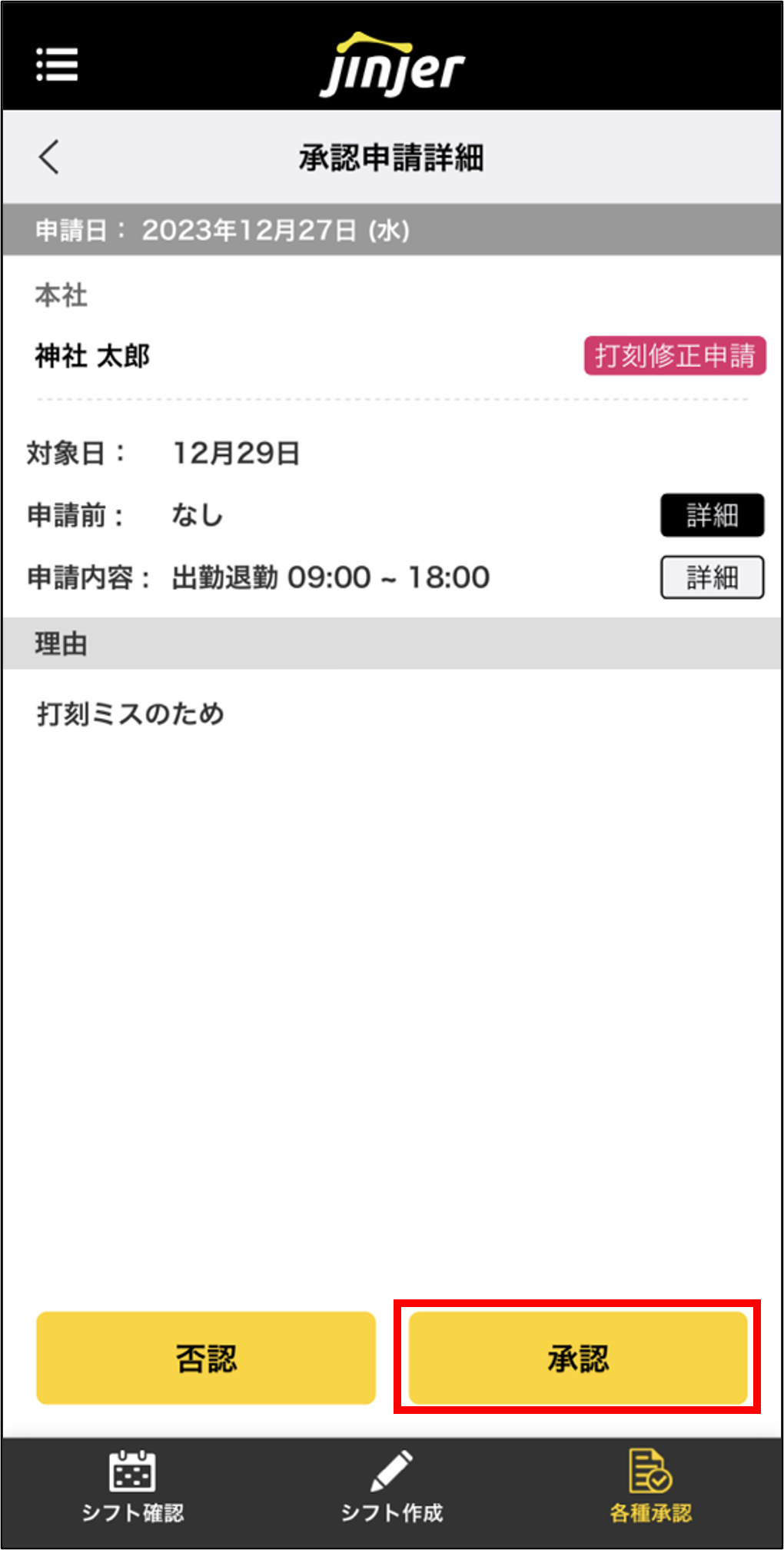Switch to the シフト作成 tab

tap(392, 1488)
